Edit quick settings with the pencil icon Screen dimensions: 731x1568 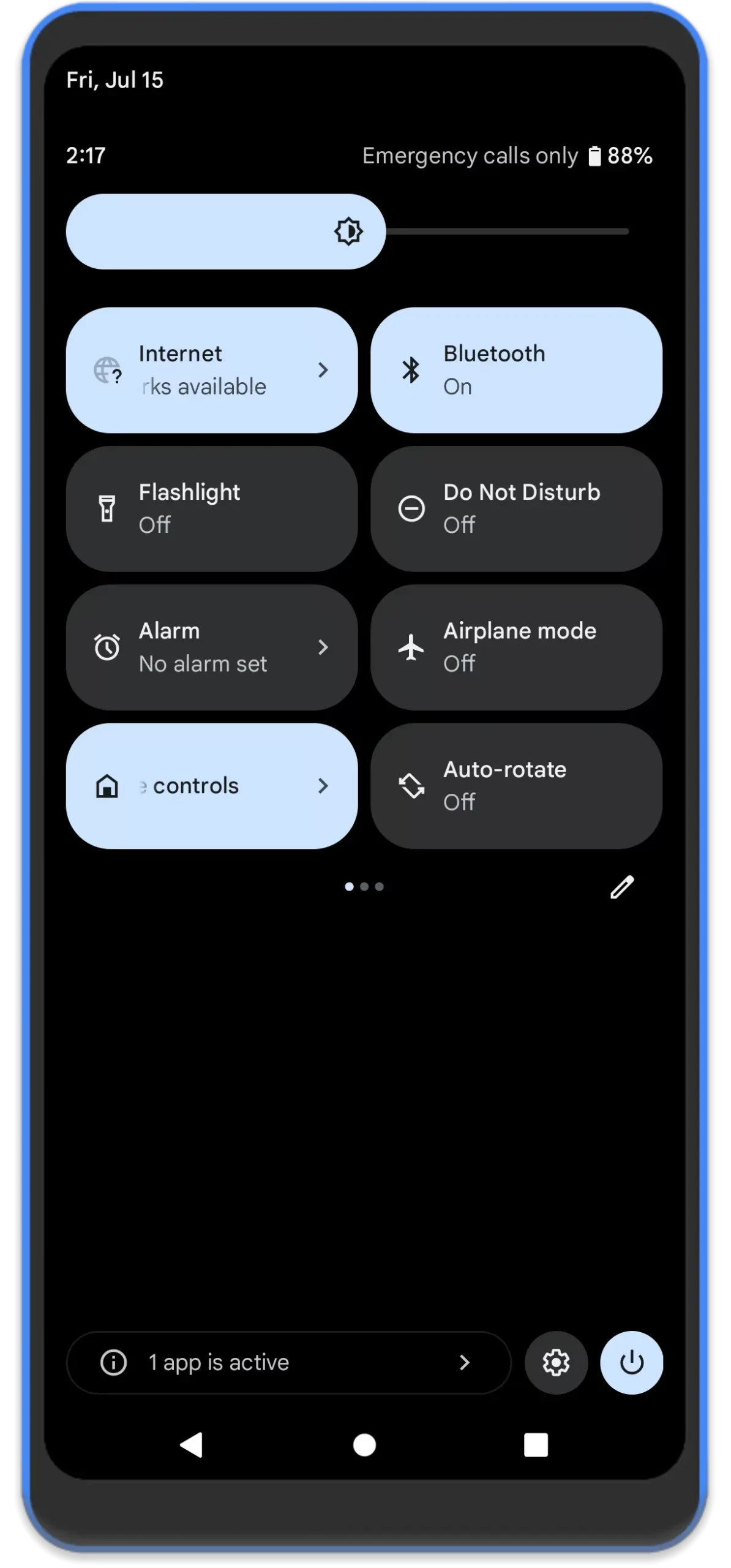[622, 886]
